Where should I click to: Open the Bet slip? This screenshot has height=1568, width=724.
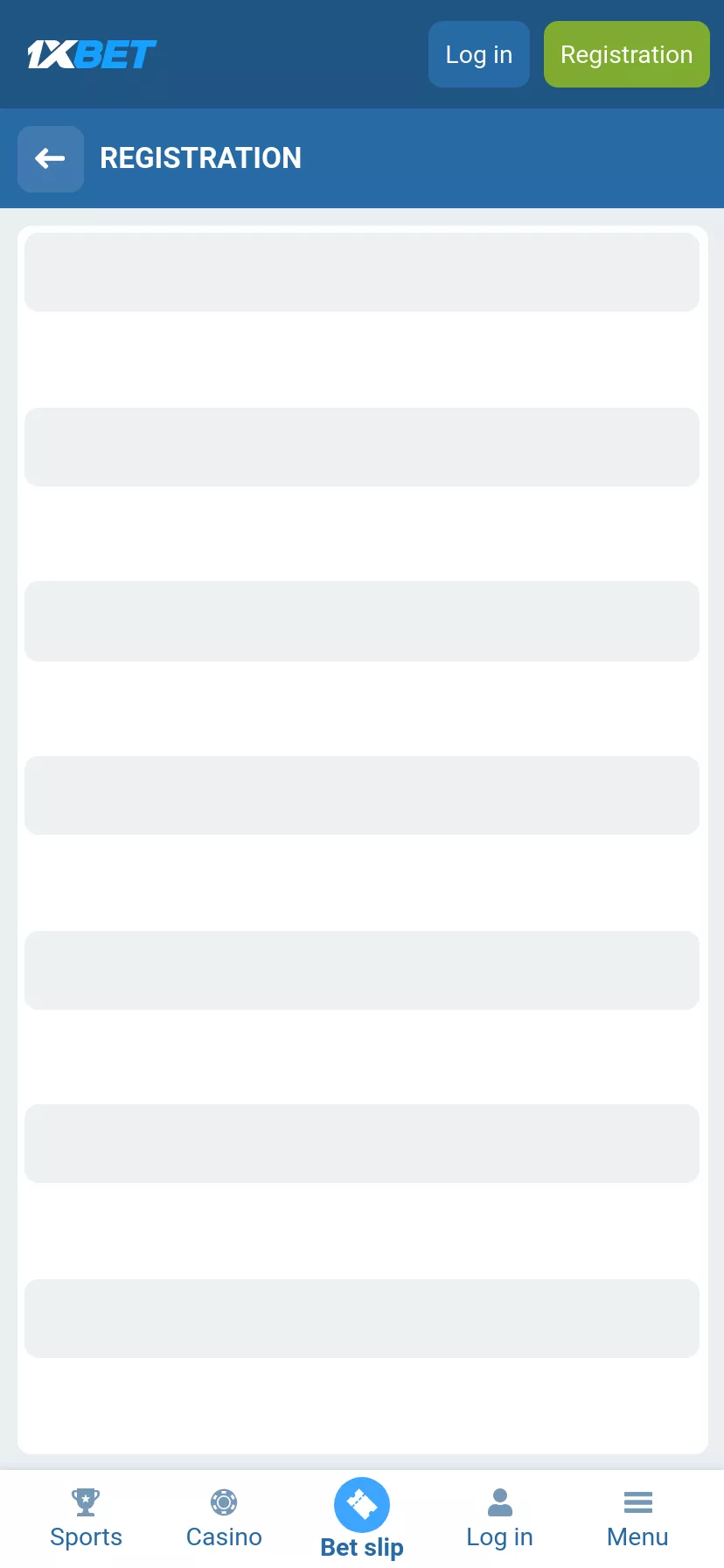362,1518
